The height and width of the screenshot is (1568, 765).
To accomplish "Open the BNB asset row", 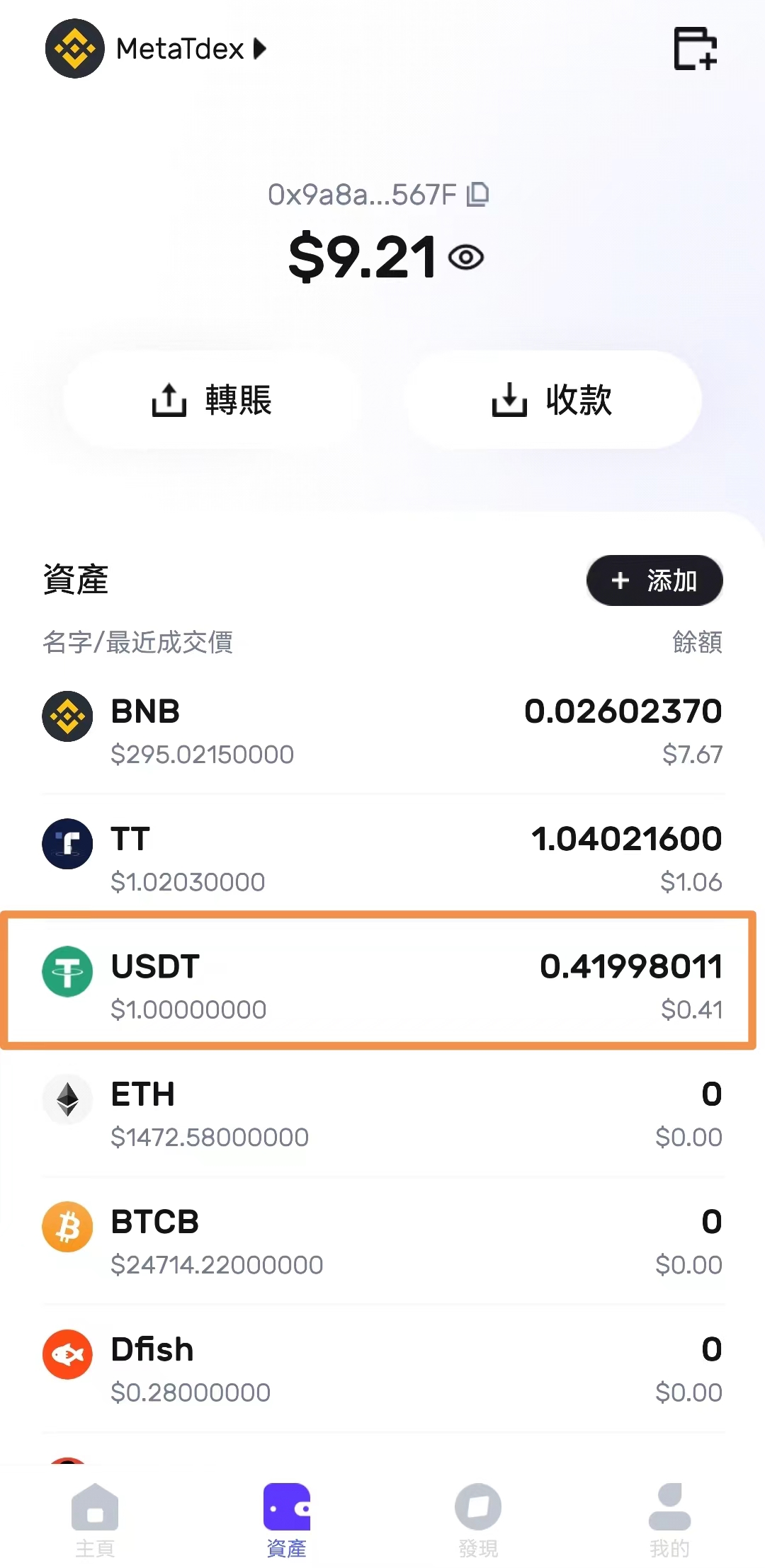I will 382,731.
